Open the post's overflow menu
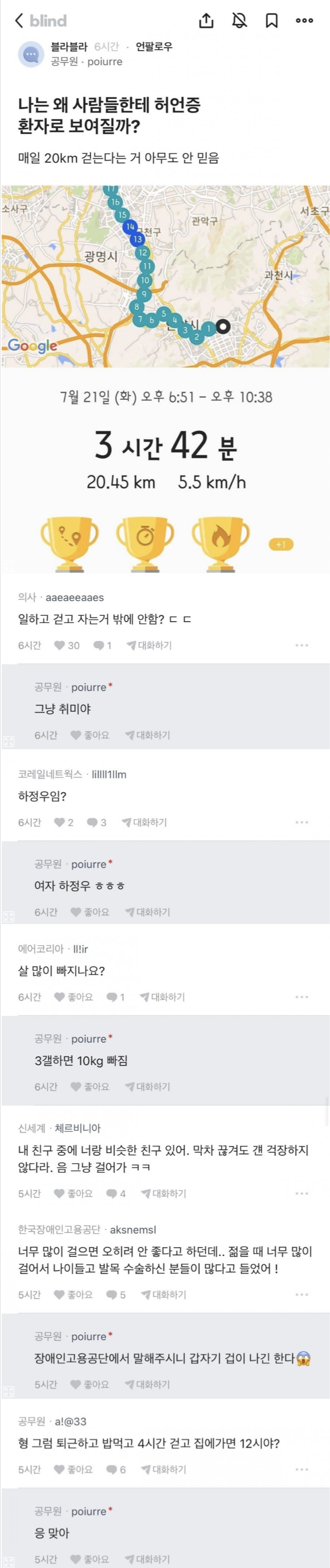 click(x=304, y=21)
